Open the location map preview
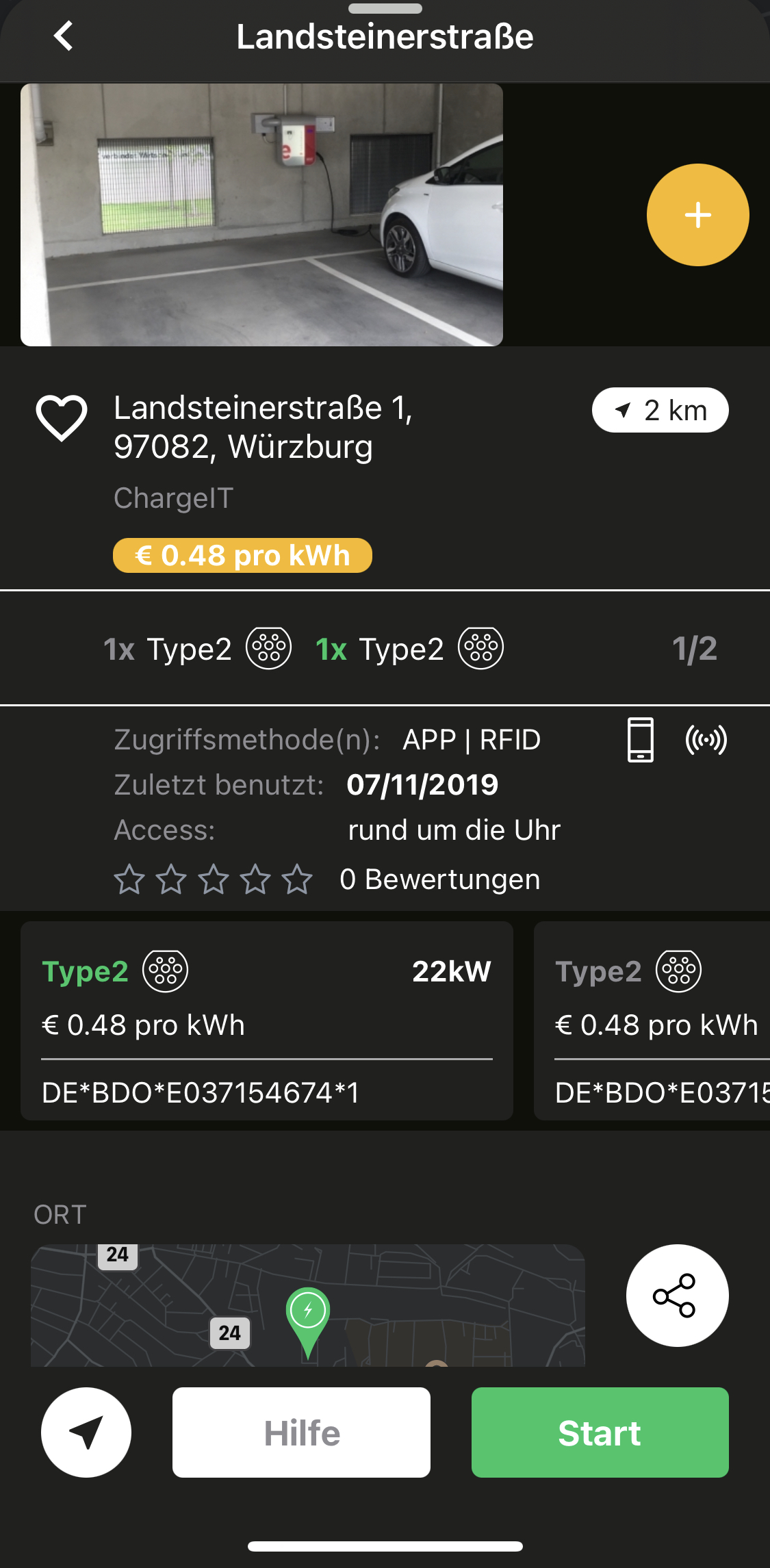The image size is (770, 1568). click(308, 1305)
